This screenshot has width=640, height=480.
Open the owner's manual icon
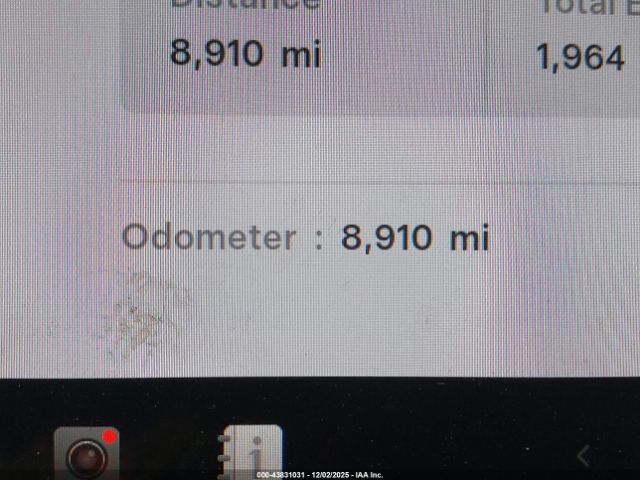(x=251, y=450)
